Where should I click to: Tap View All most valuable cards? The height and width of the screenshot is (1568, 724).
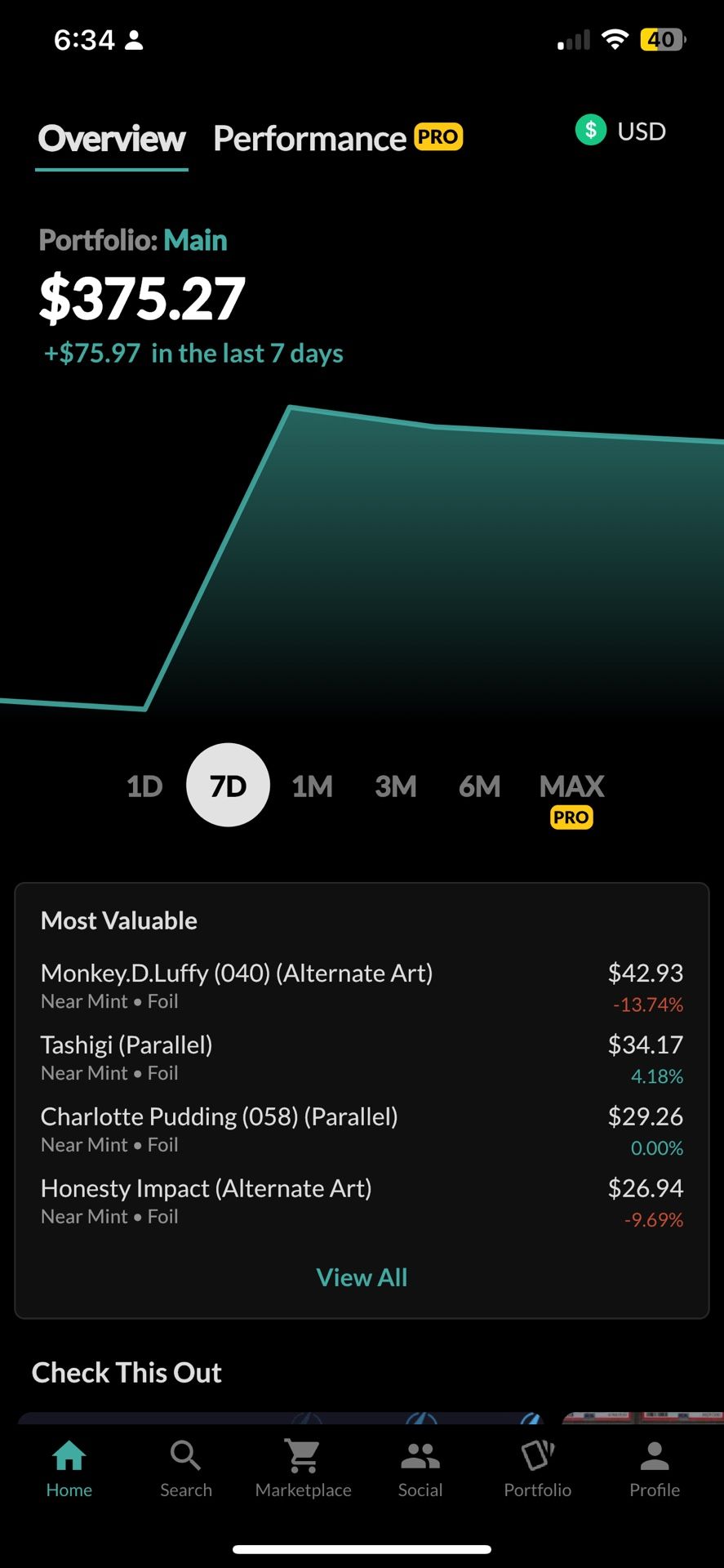(362, 1277)
